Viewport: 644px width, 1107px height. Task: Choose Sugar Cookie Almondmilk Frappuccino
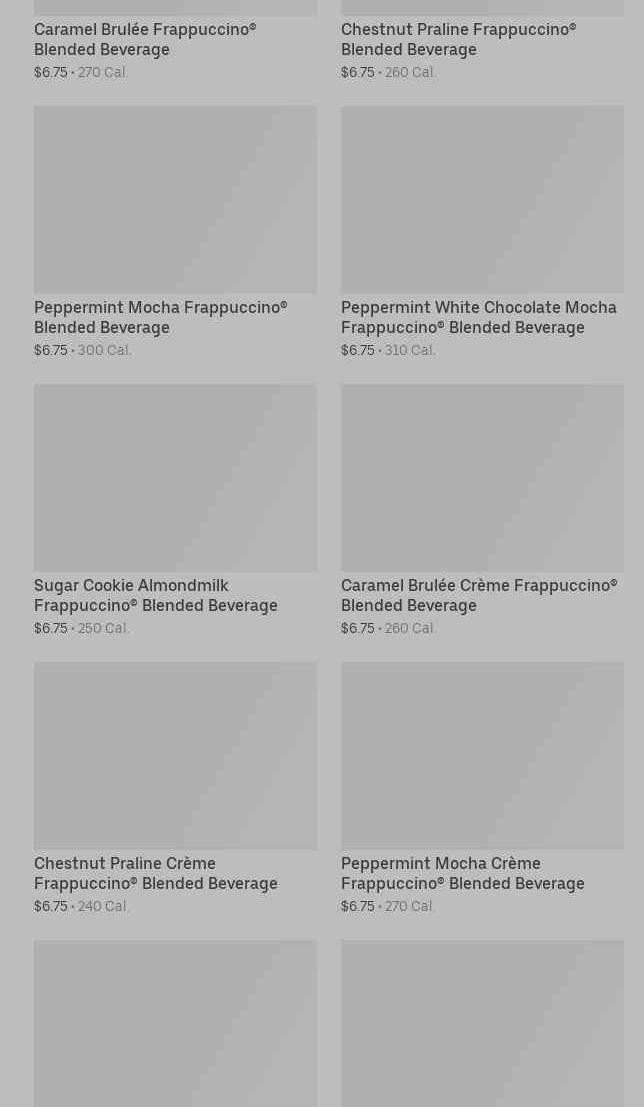tap(175, 510)
